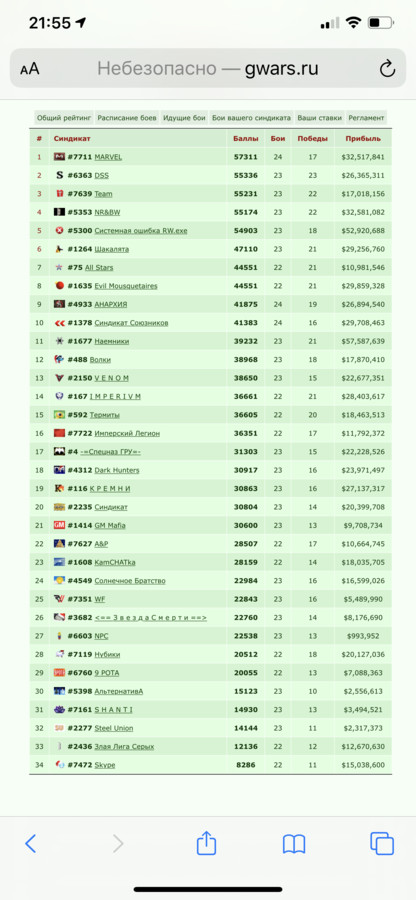Open the Системная ошибка RW.exe link
416x900 pixels.
point(141,231)
